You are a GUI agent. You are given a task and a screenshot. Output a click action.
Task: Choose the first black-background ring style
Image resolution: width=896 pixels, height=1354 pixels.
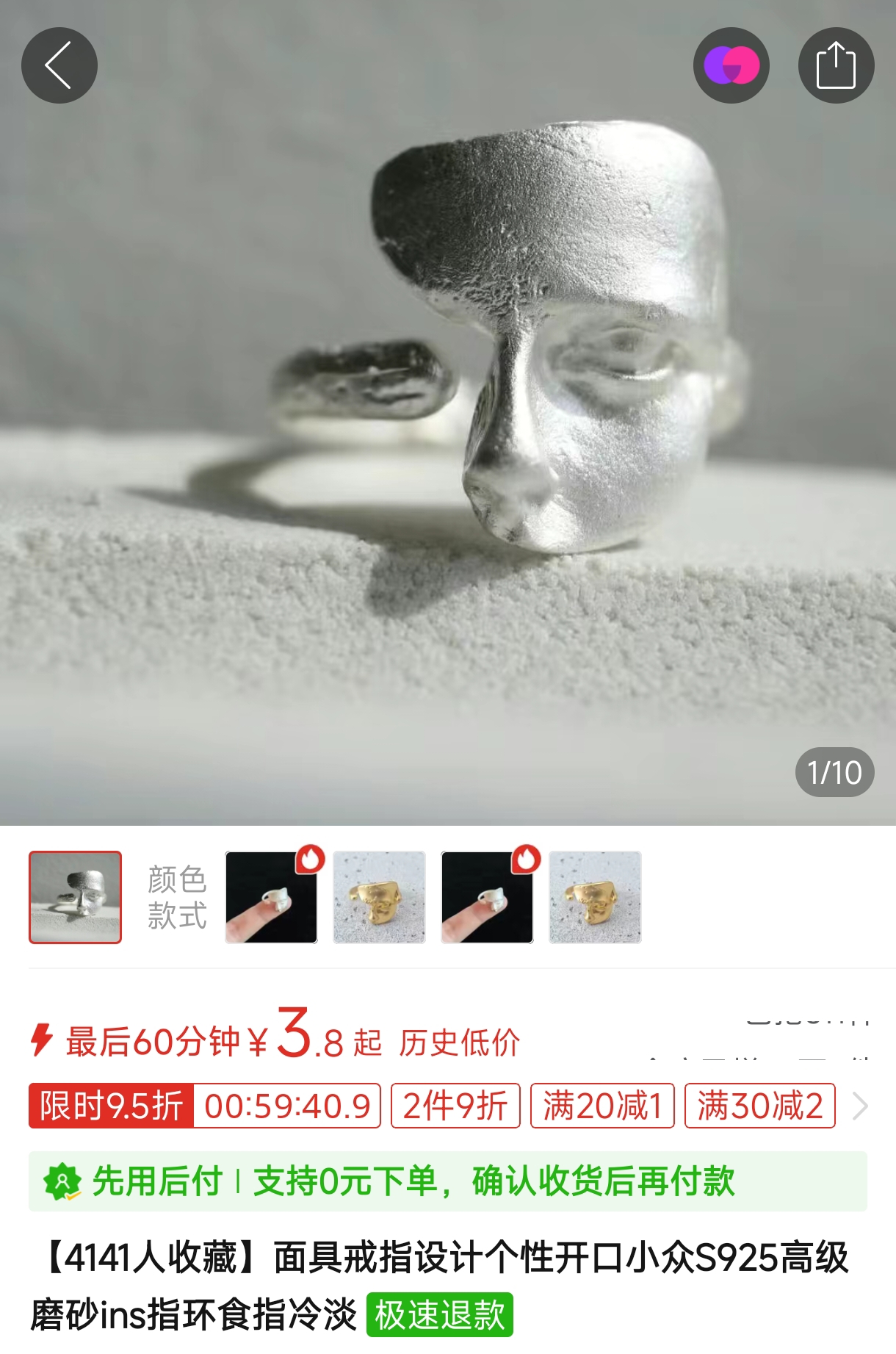(x=271, y=897)
